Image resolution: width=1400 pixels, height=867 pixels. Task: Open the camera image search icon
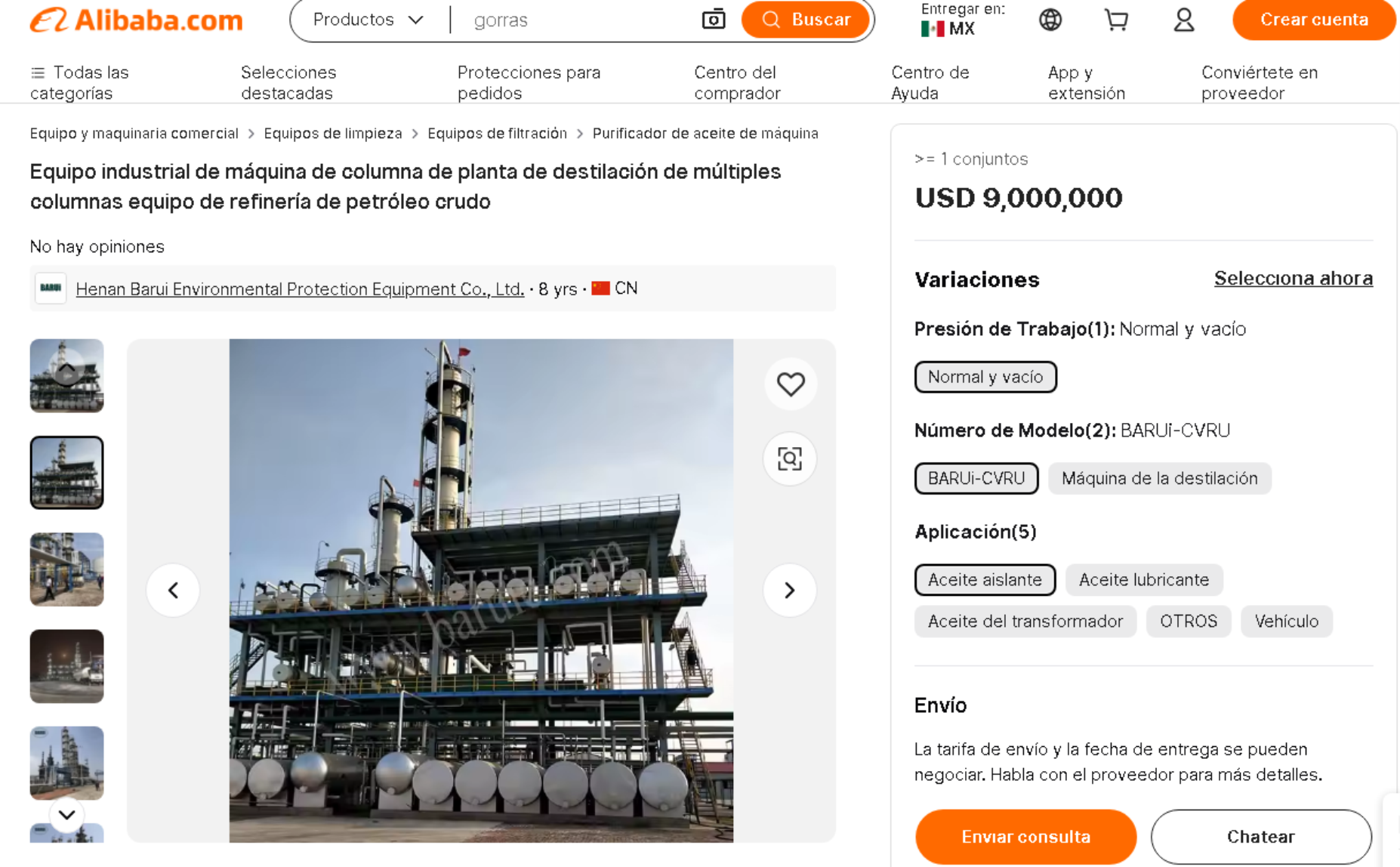point(713,20)
